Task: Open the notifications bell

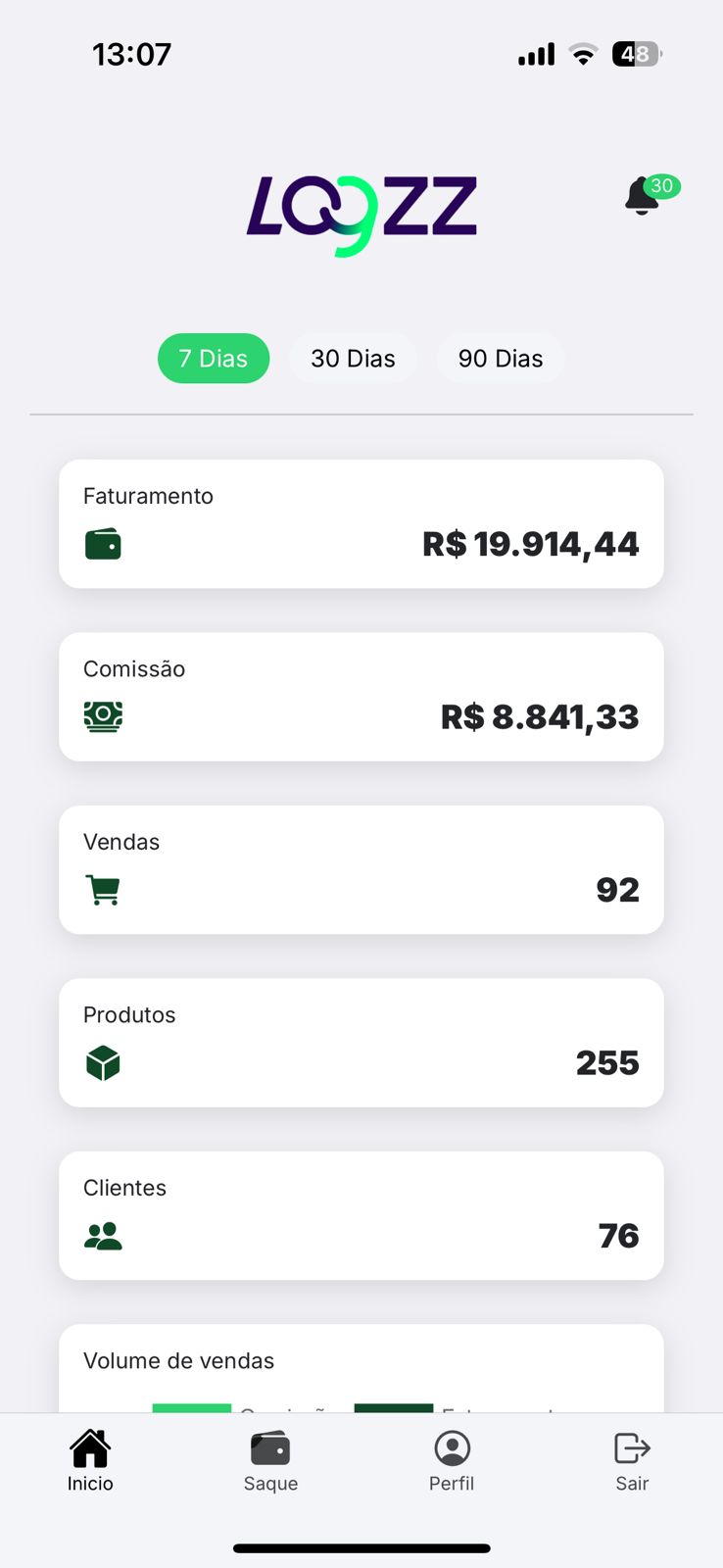Action: 643,196
